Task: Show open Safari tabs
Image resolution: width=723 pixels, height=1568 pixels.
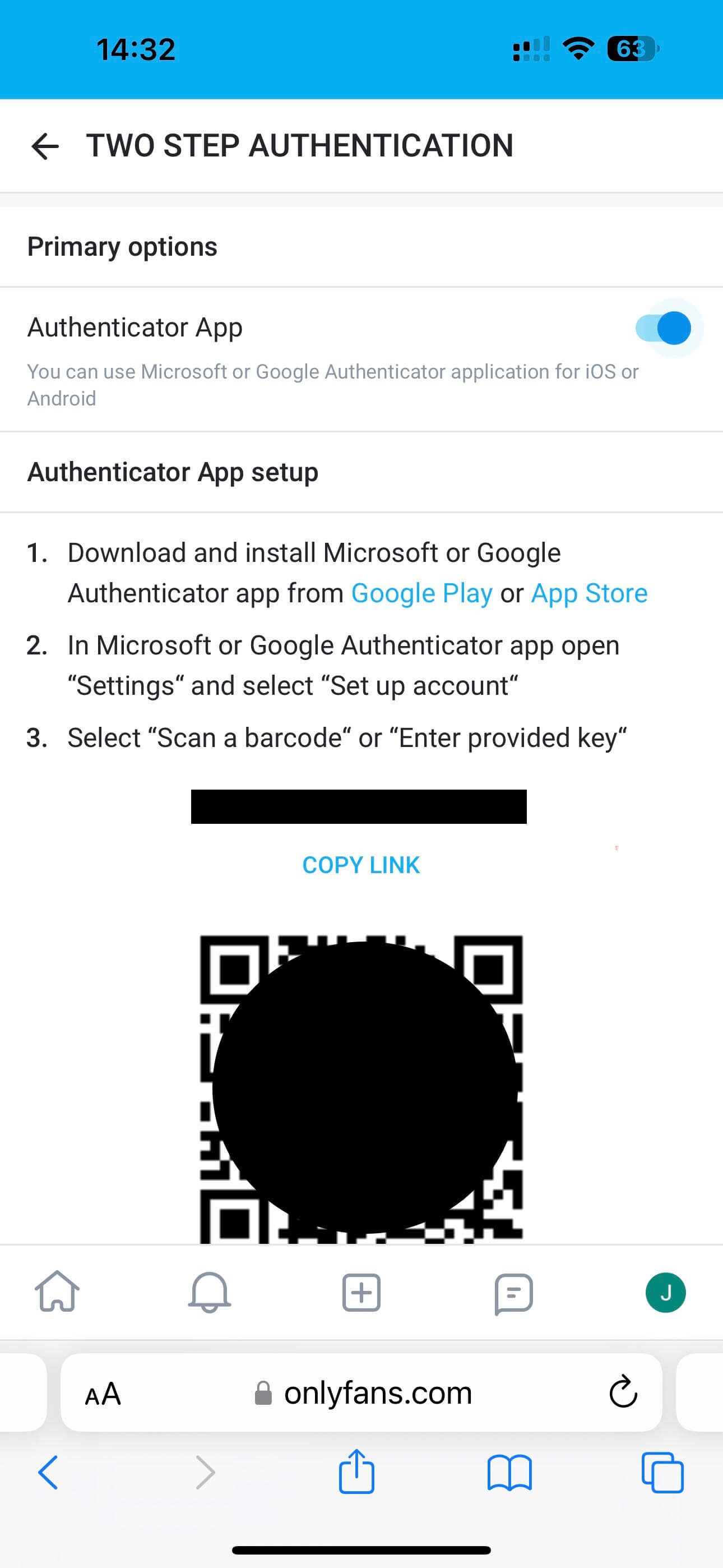Action: [x=662, y=1473]
